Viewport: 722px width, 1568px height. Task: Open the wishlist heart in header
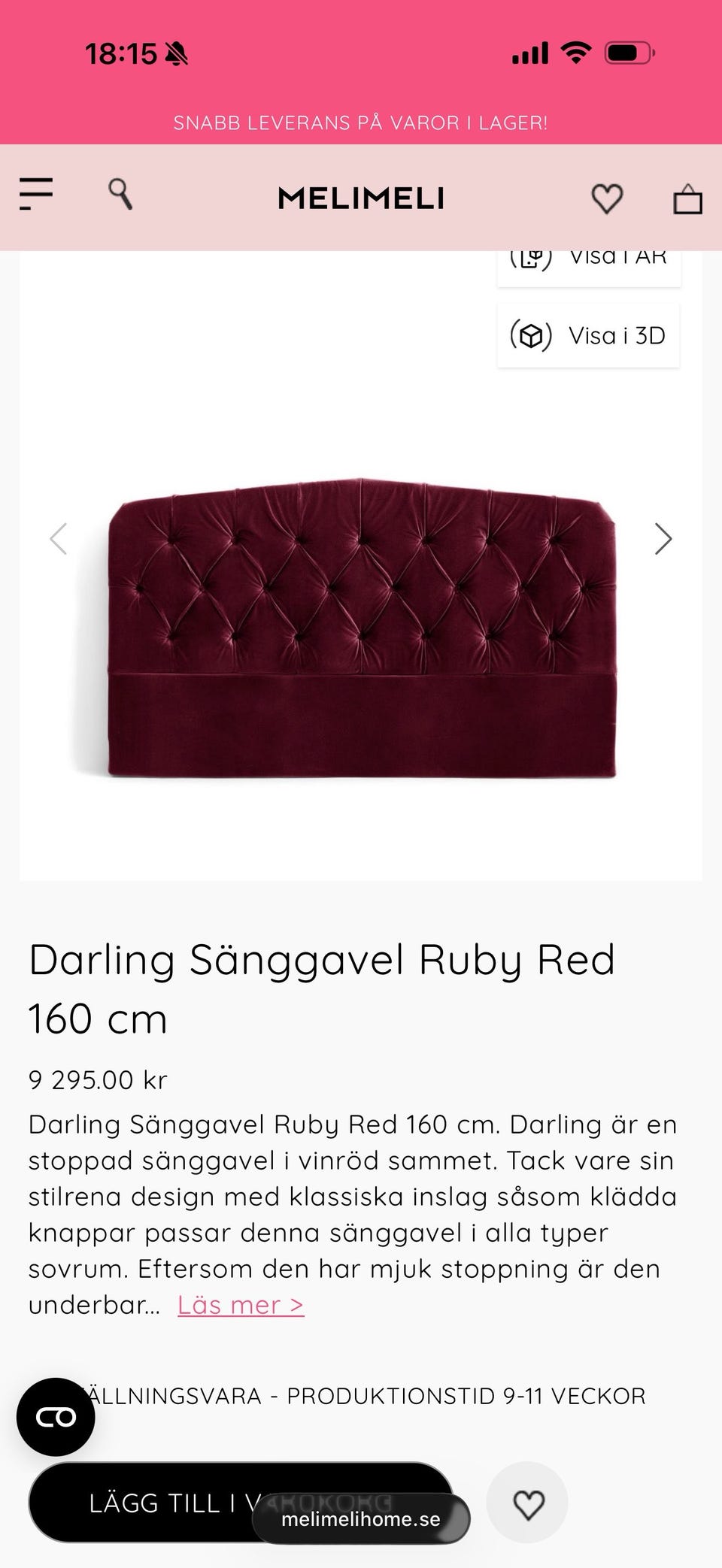[x=606, y=198]
